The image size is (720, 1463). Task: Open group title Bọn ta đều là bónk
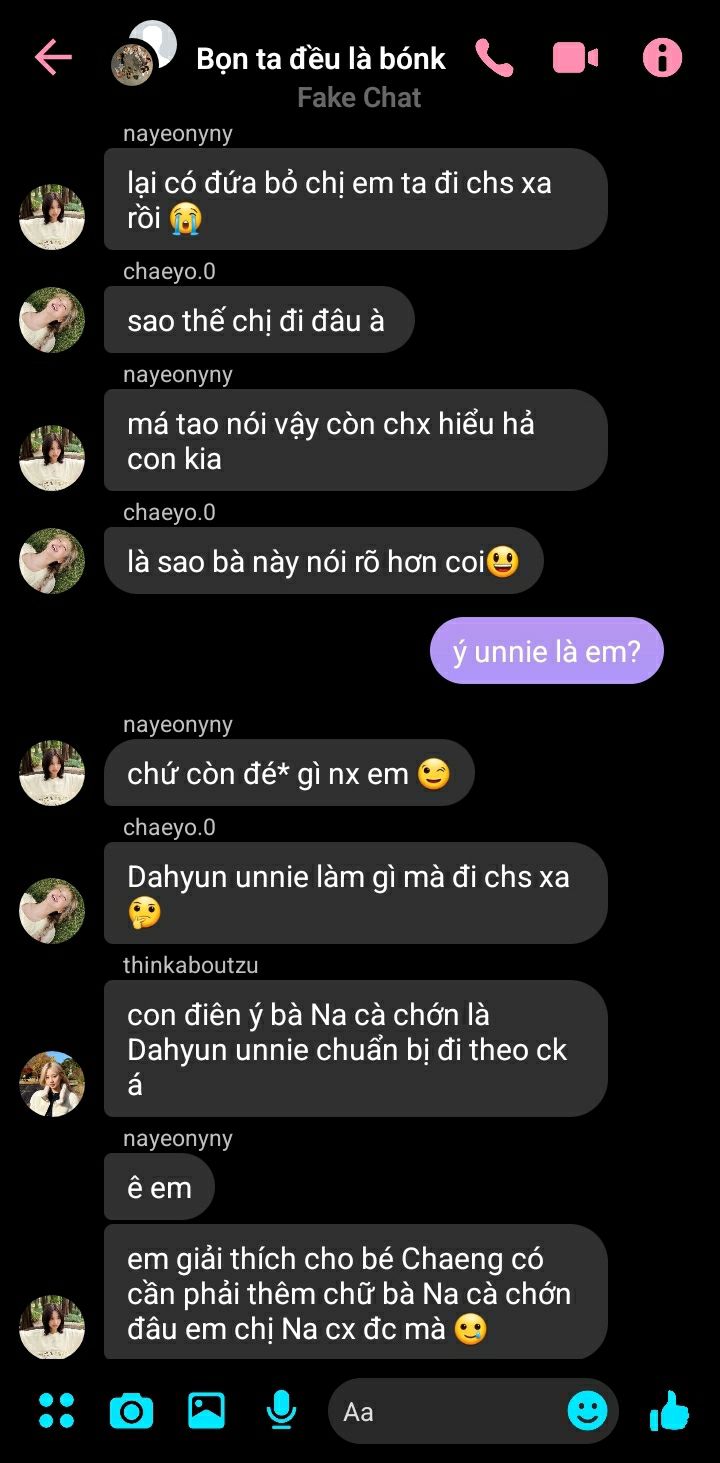tap(321, 59)
